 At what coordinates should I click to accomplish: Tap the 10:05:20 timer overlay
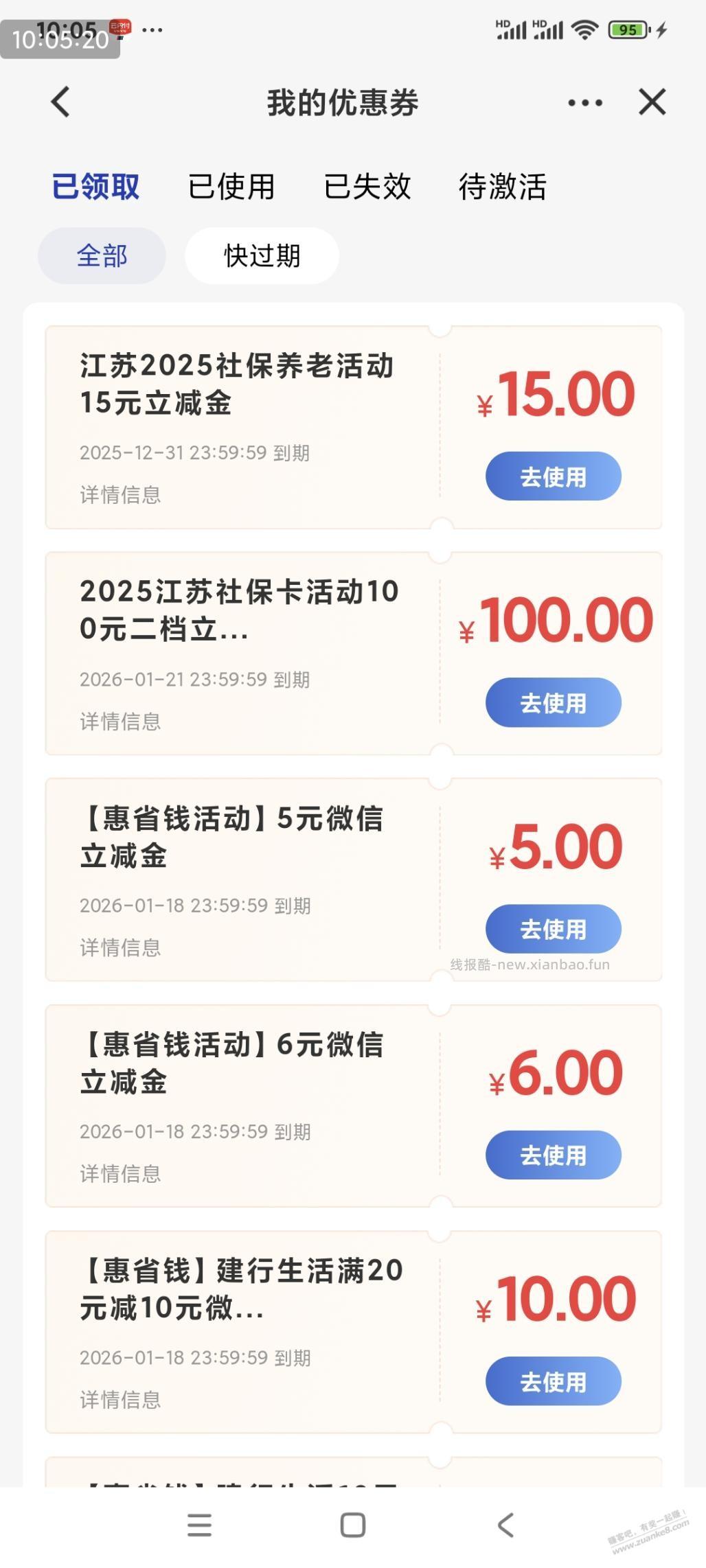coord(62,41)
